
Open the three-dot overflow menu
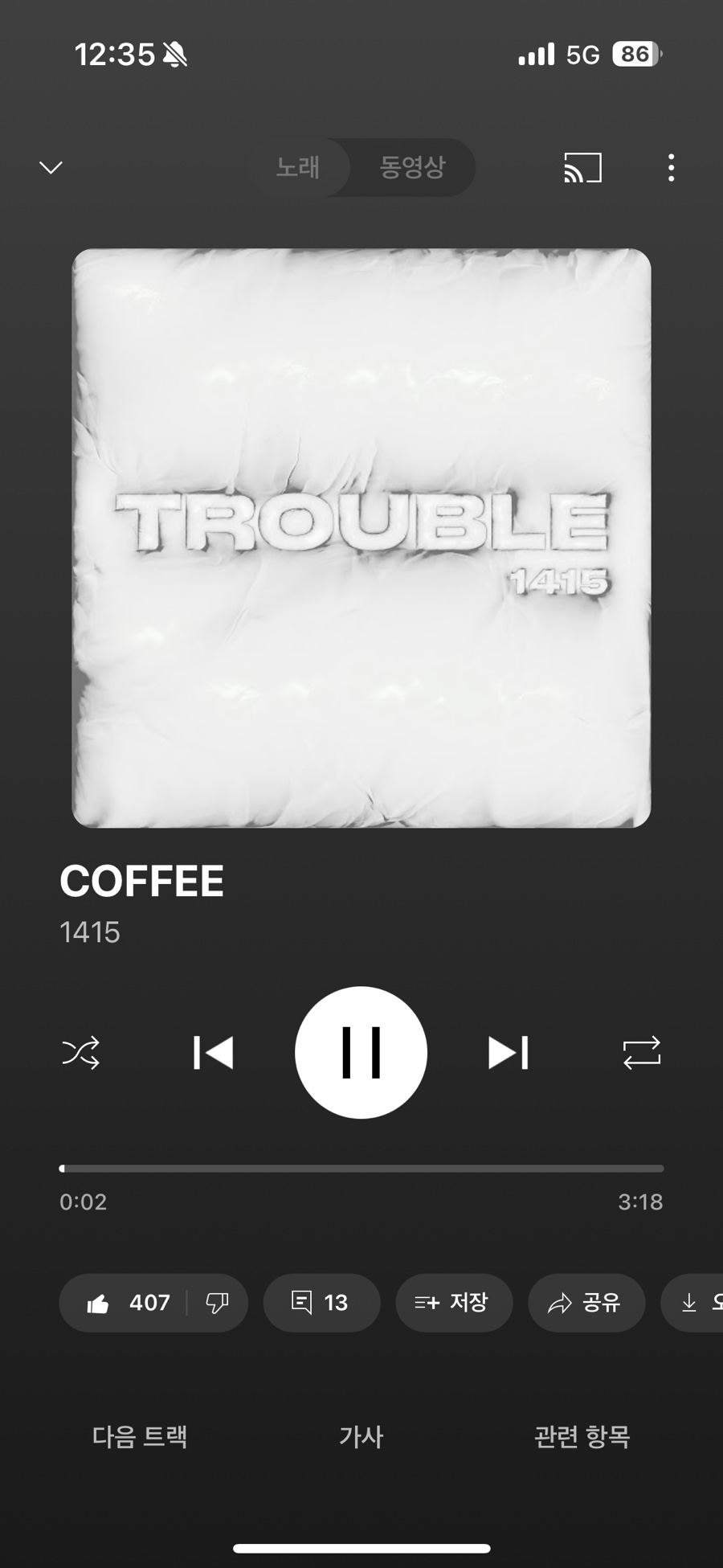pyautogui.click(x=671, y=167)
